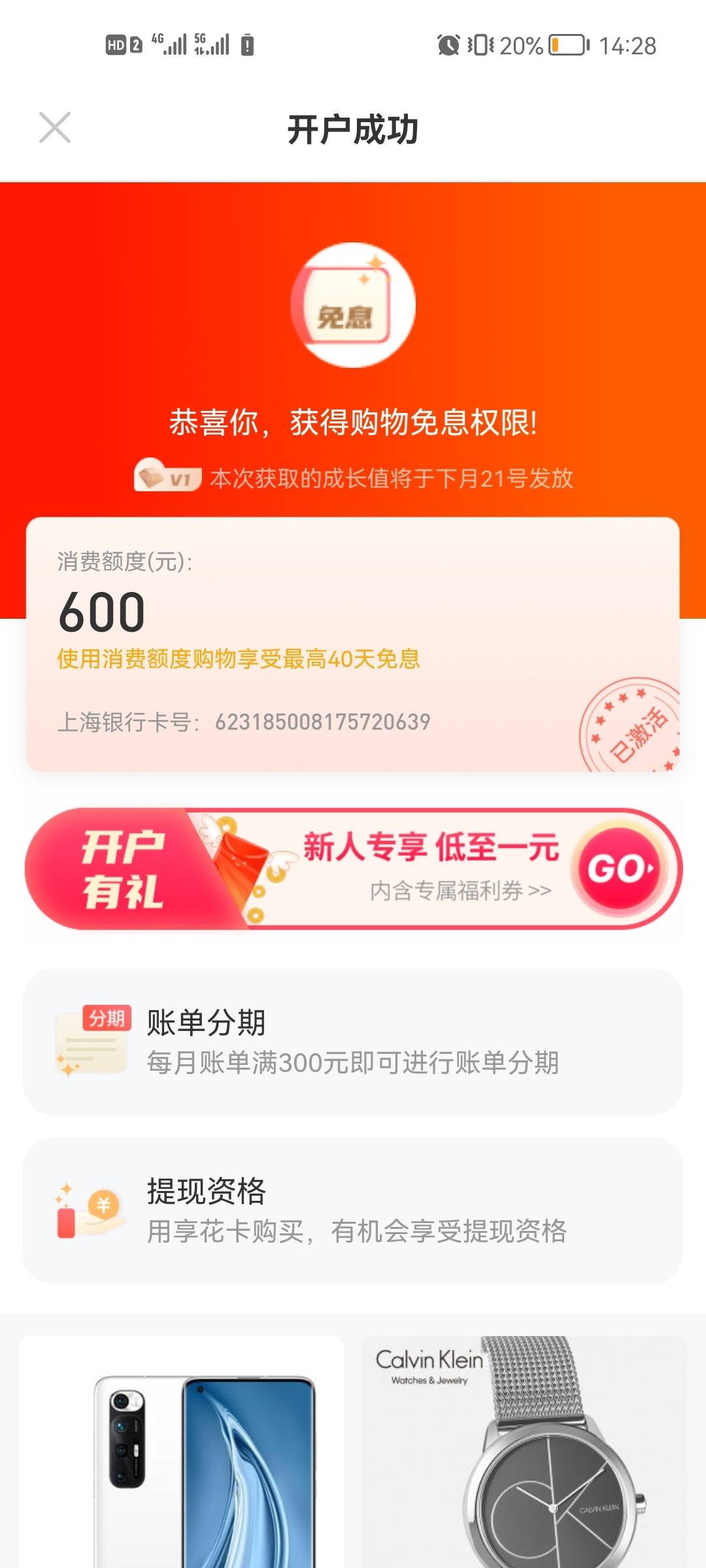
Task: Open the 提现资格 card
Action: (x=353, y=1211)
